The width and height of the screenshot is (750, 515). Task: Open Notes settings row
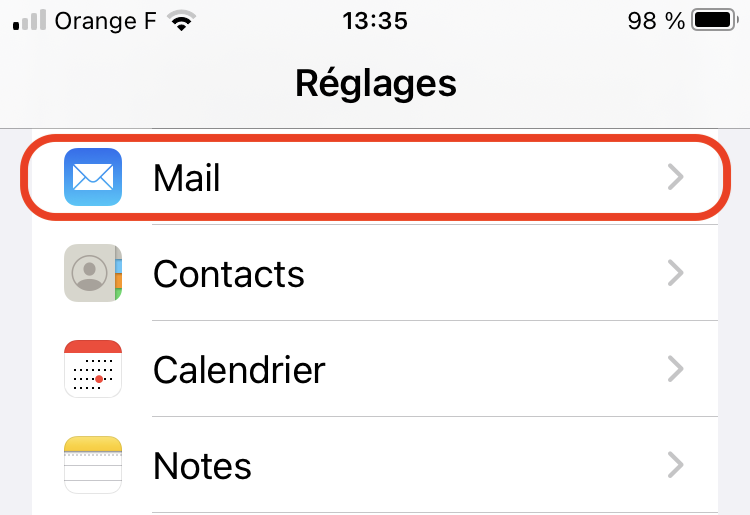click(x=372, y=465)
